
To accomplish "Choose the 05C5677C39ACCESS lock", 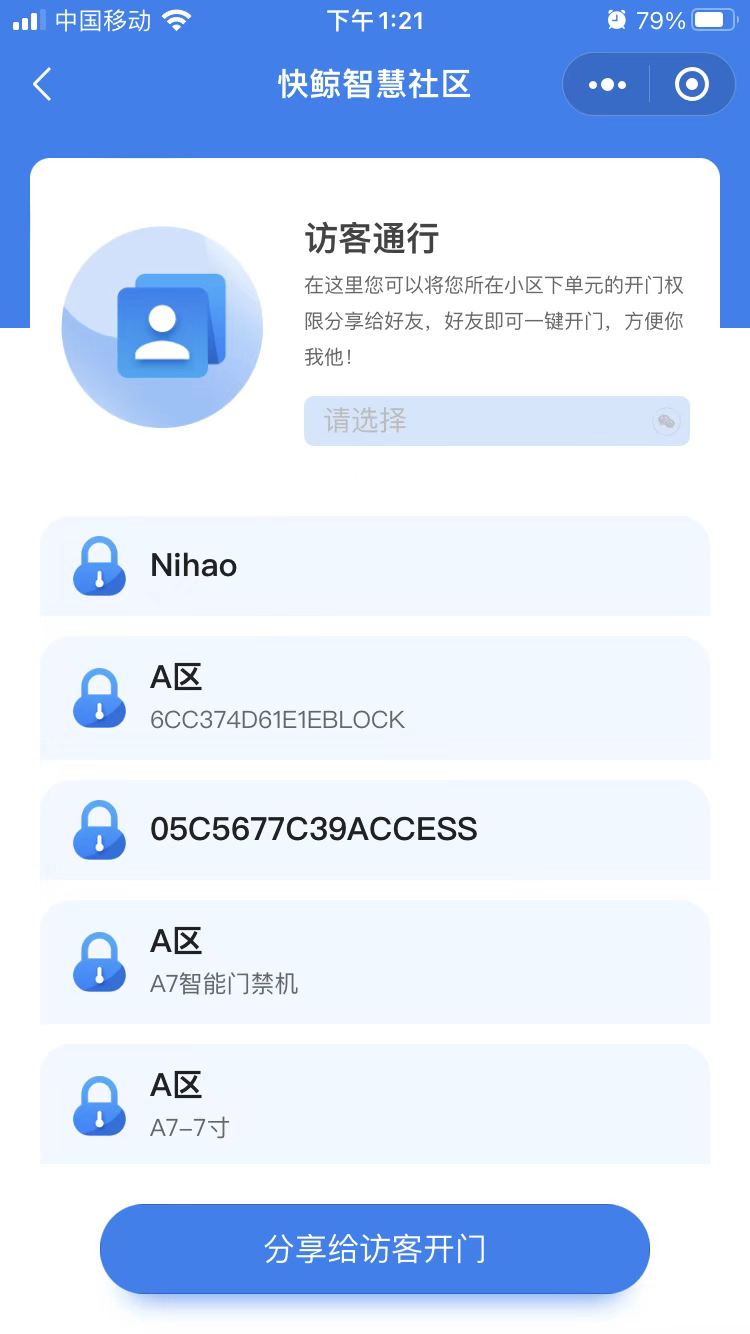I will (x=375, y=830).
